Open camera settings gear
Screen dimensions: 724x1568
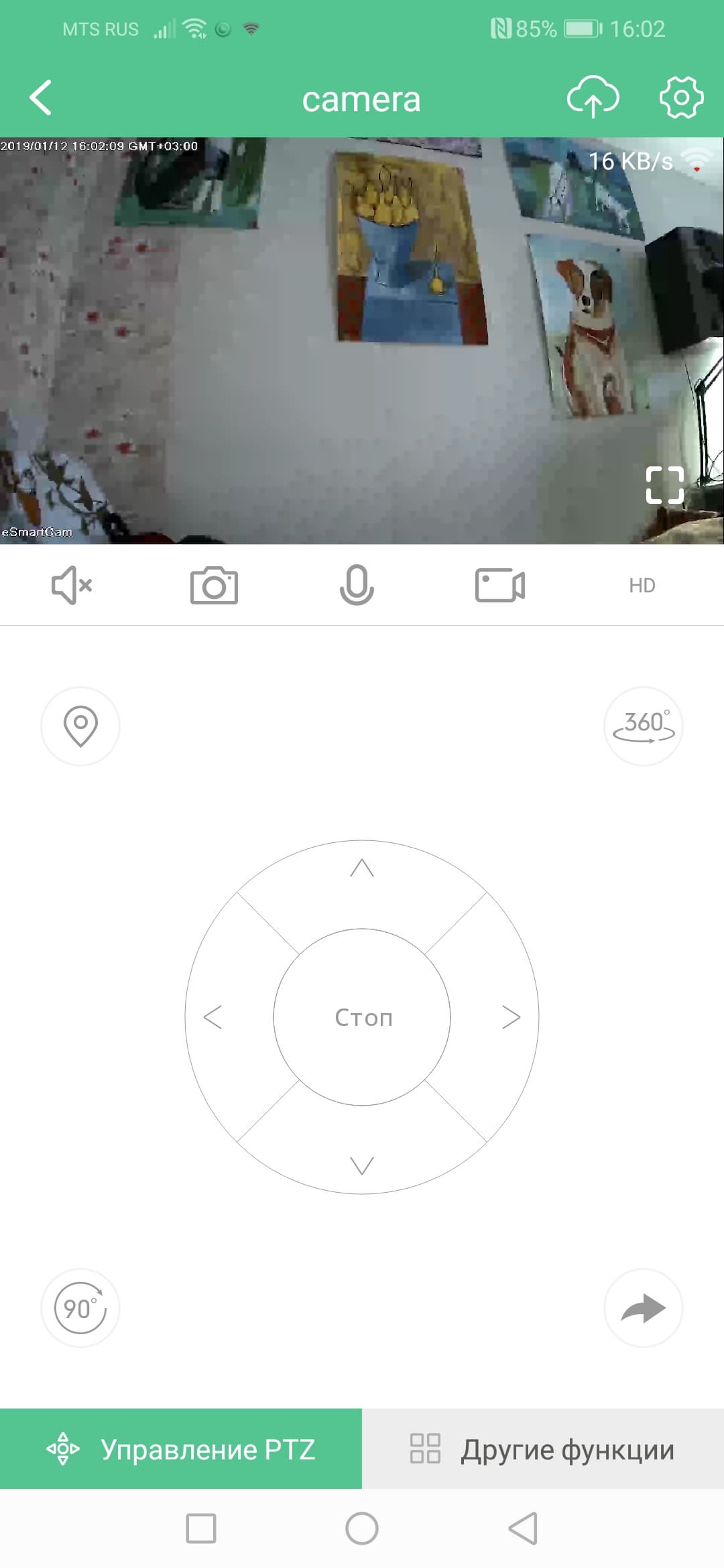(x=681, y=98)
